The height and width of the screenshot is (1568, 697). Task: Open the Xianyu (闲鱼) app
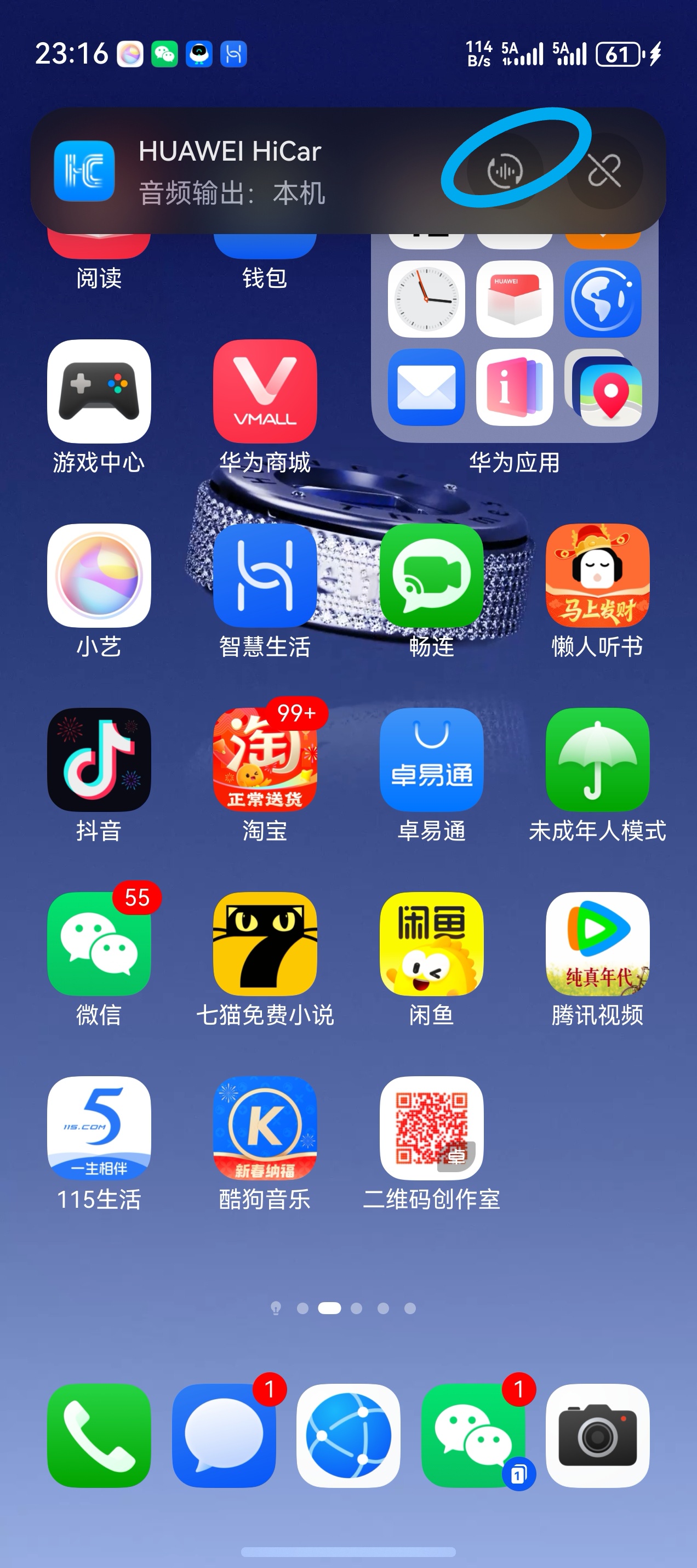pyautogui.click(x=431, y=946)
